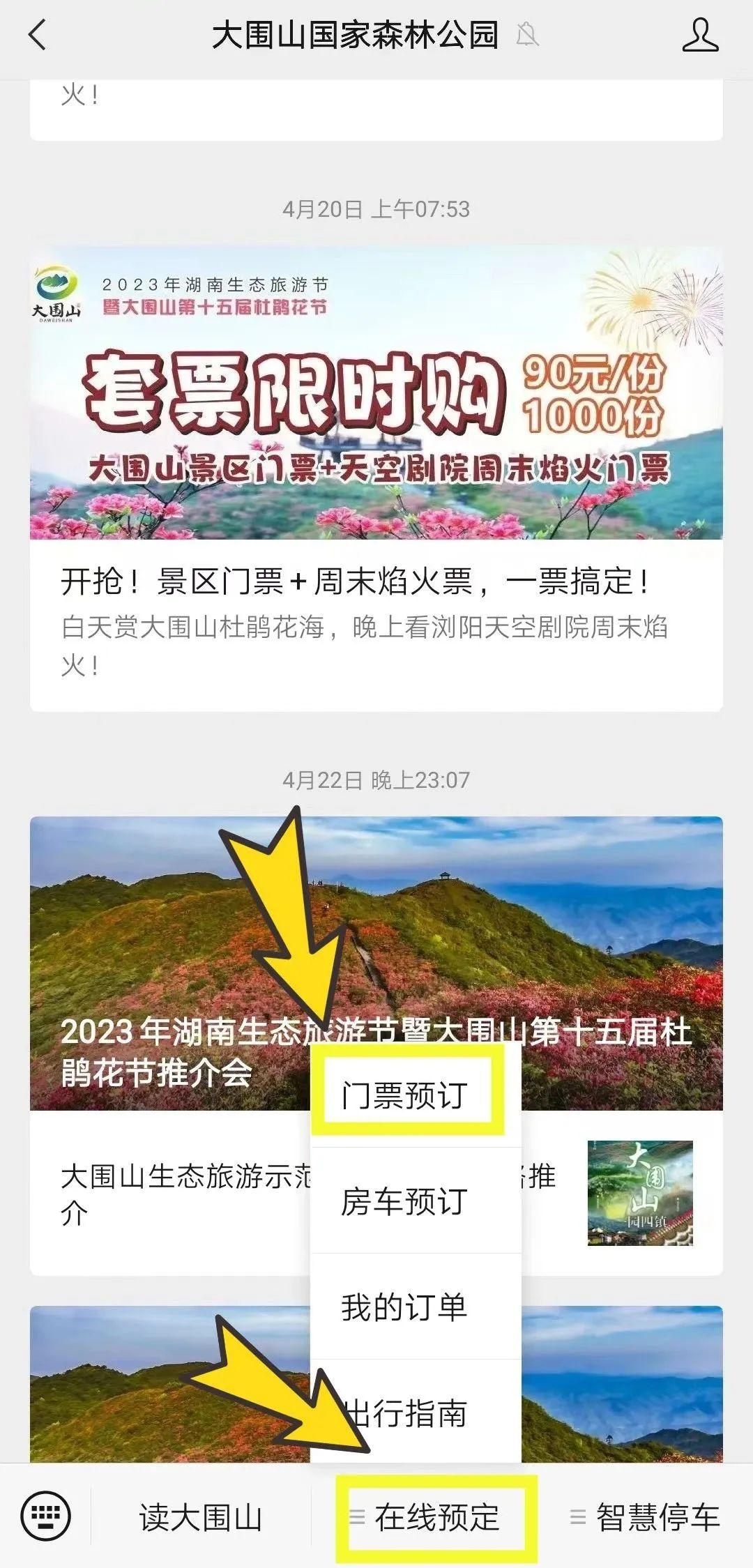The image size is (753, 1568).
Task: Open 我的订单 menu item
Action: coord(405,1307)
